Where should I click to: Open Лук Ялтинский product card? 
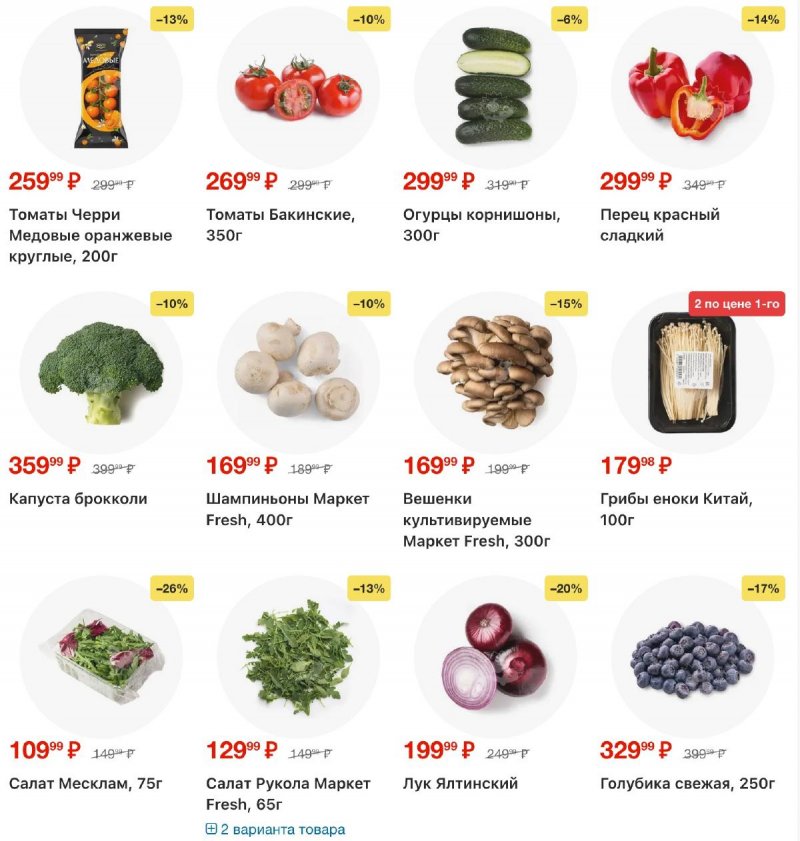[494, 655]
